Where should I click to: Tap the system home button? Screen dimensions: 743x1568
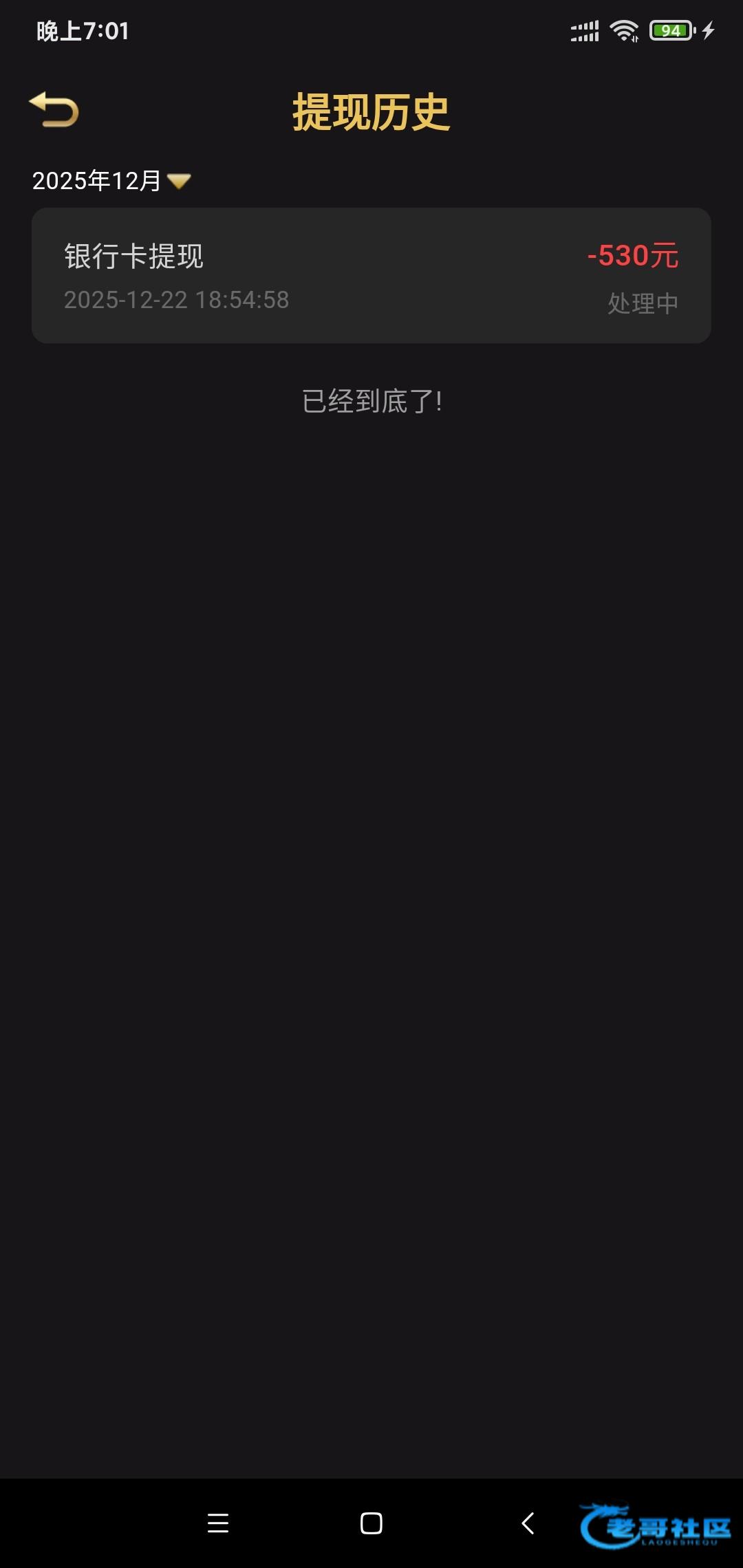point(371,1523)
